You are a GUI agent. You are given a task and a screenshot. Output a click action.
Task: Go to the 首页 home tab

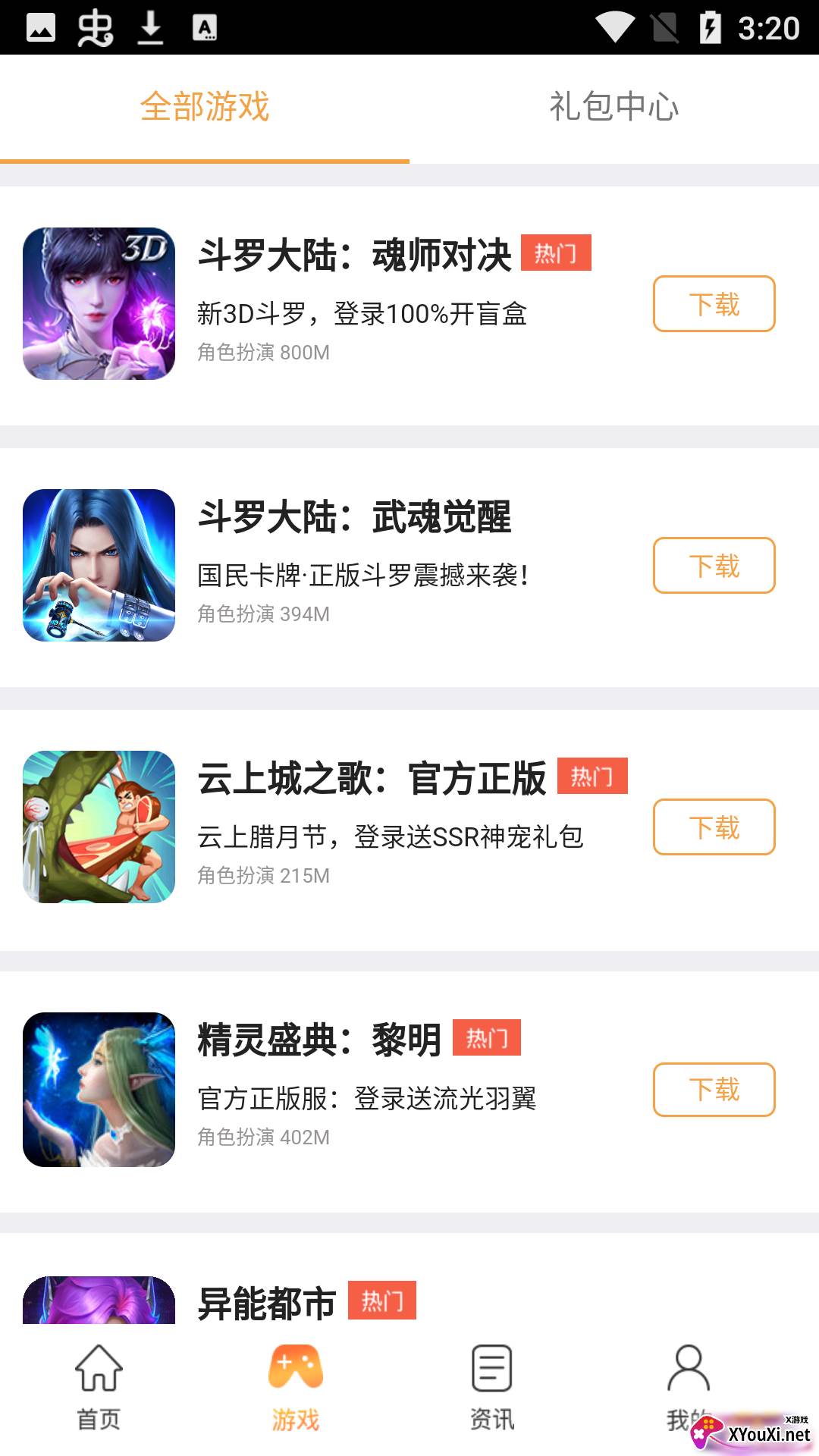click(x=99, y=1388)
